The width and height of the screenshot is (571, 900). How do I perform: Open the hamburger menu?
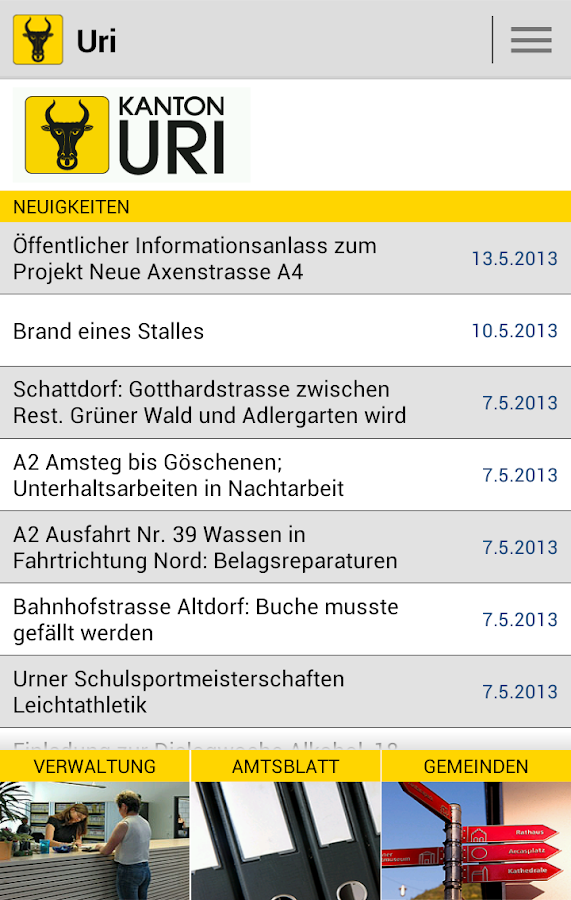click(531, 40)
